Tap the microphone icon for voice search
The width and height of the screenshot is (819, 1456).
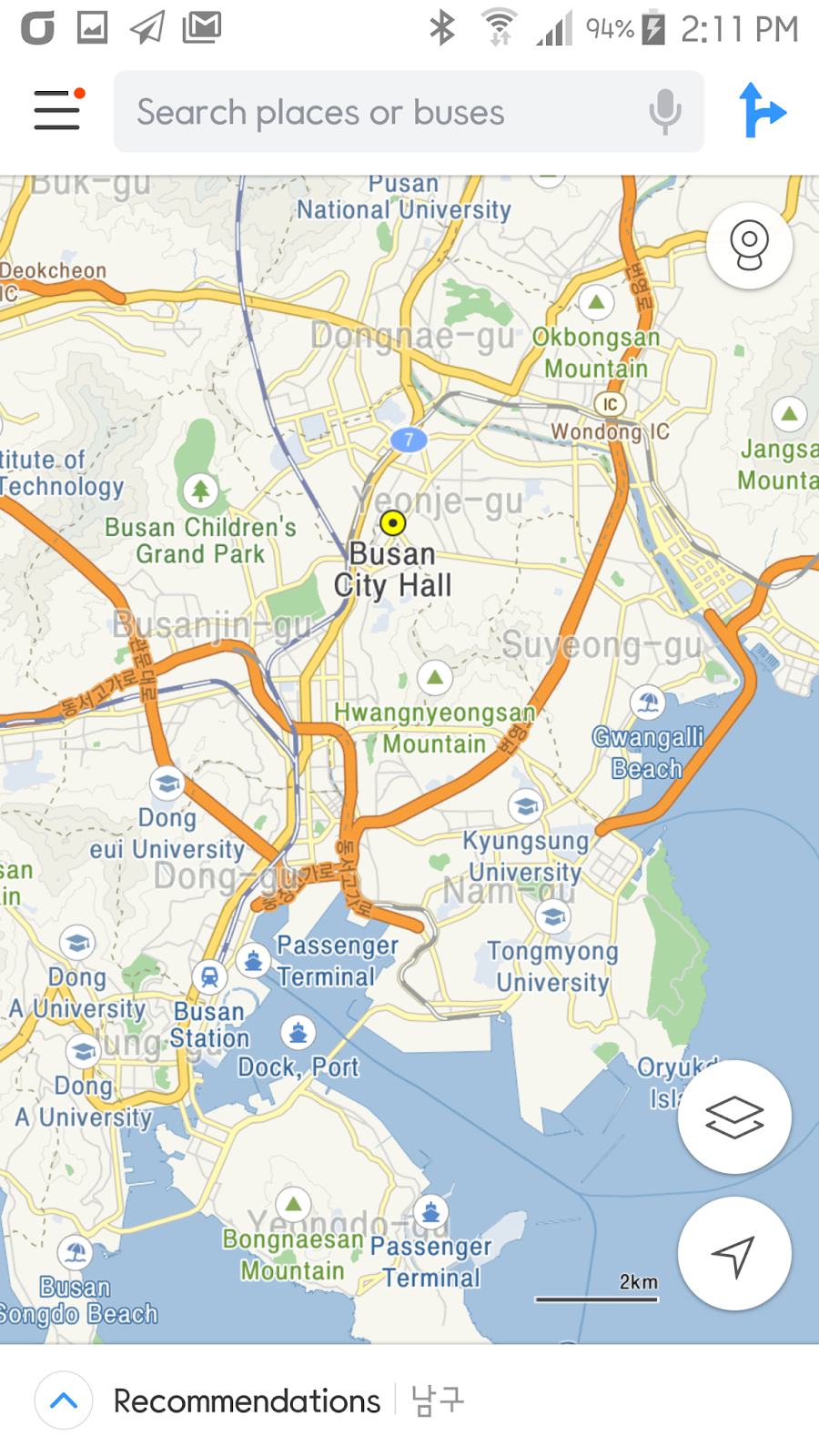[663, 111]
